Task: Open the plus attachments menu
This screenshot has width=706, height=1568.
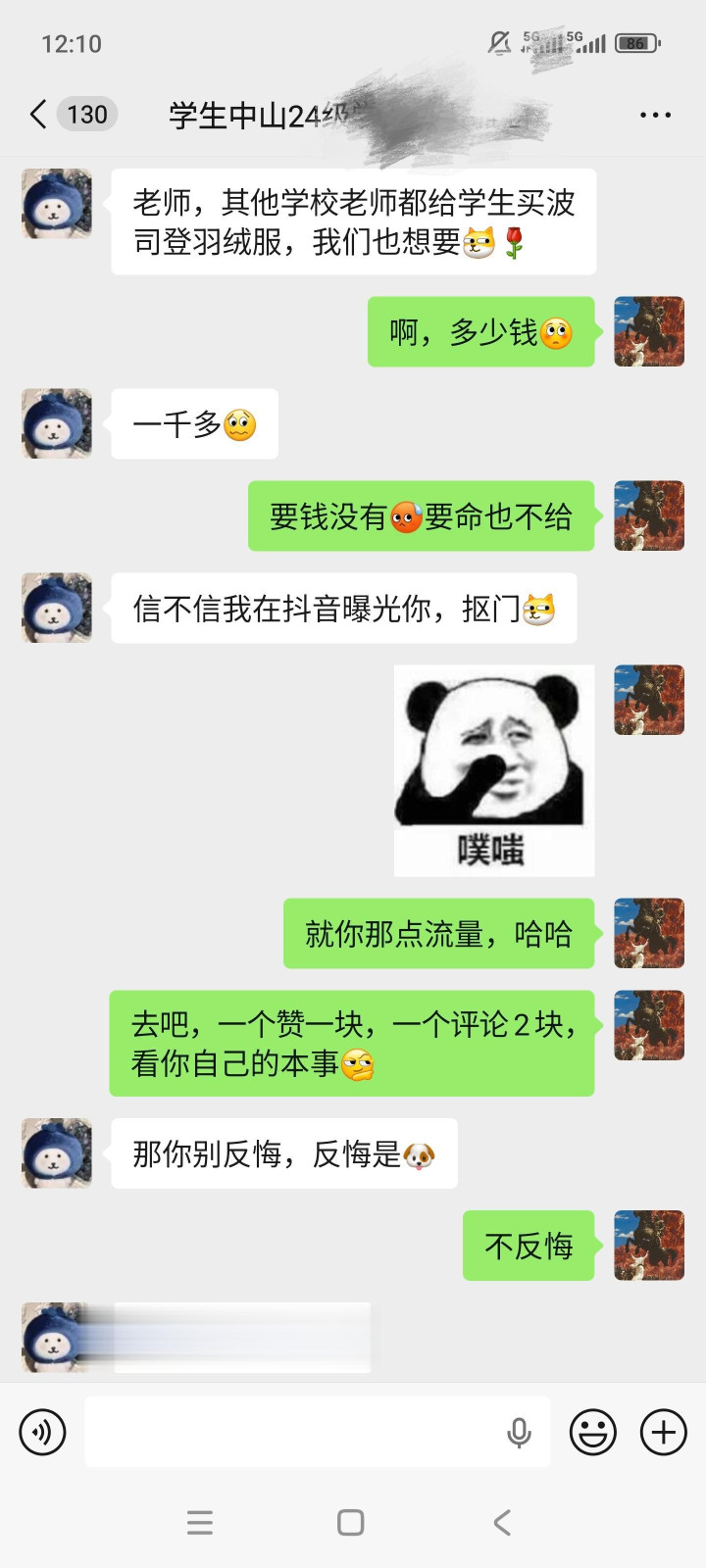Action: tap(664, 1432)
